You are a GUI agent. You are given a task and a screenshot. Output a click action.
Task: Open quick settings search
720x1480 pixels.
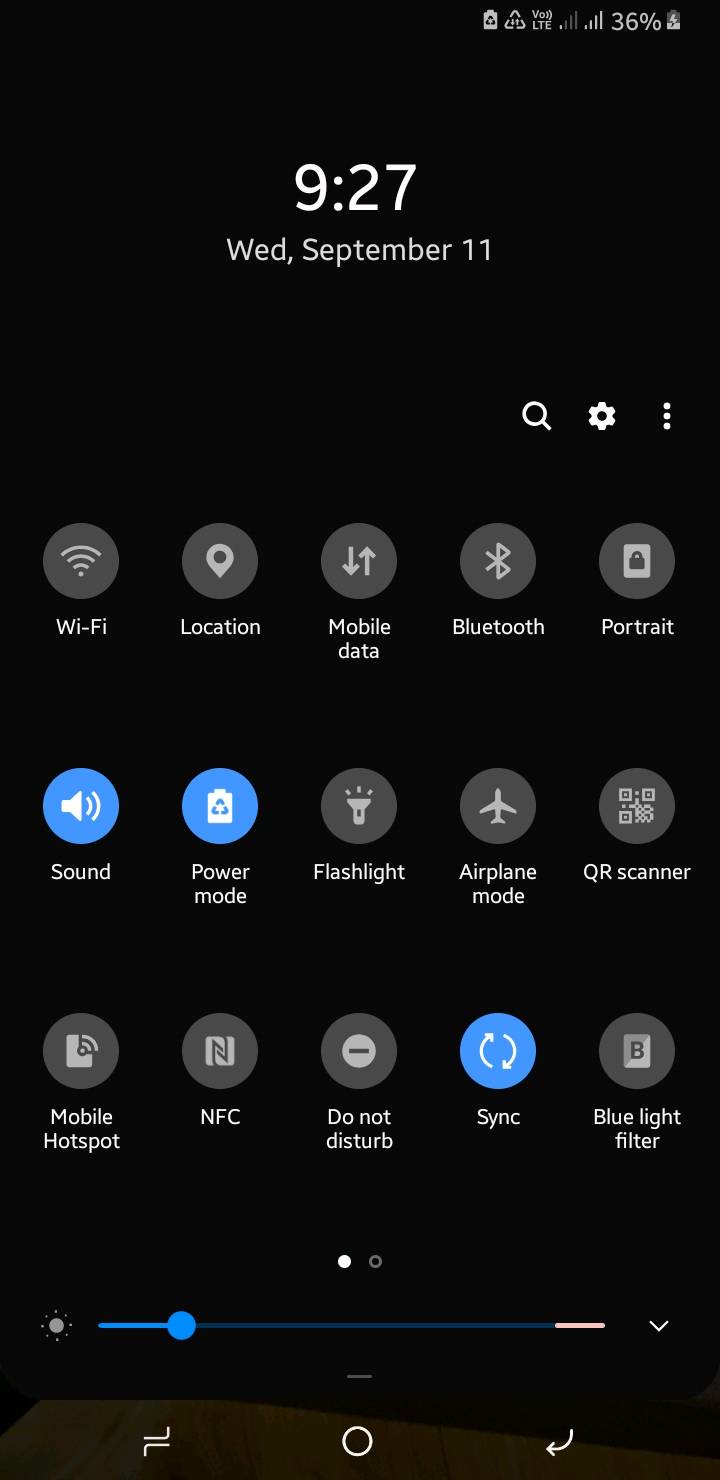536,416
